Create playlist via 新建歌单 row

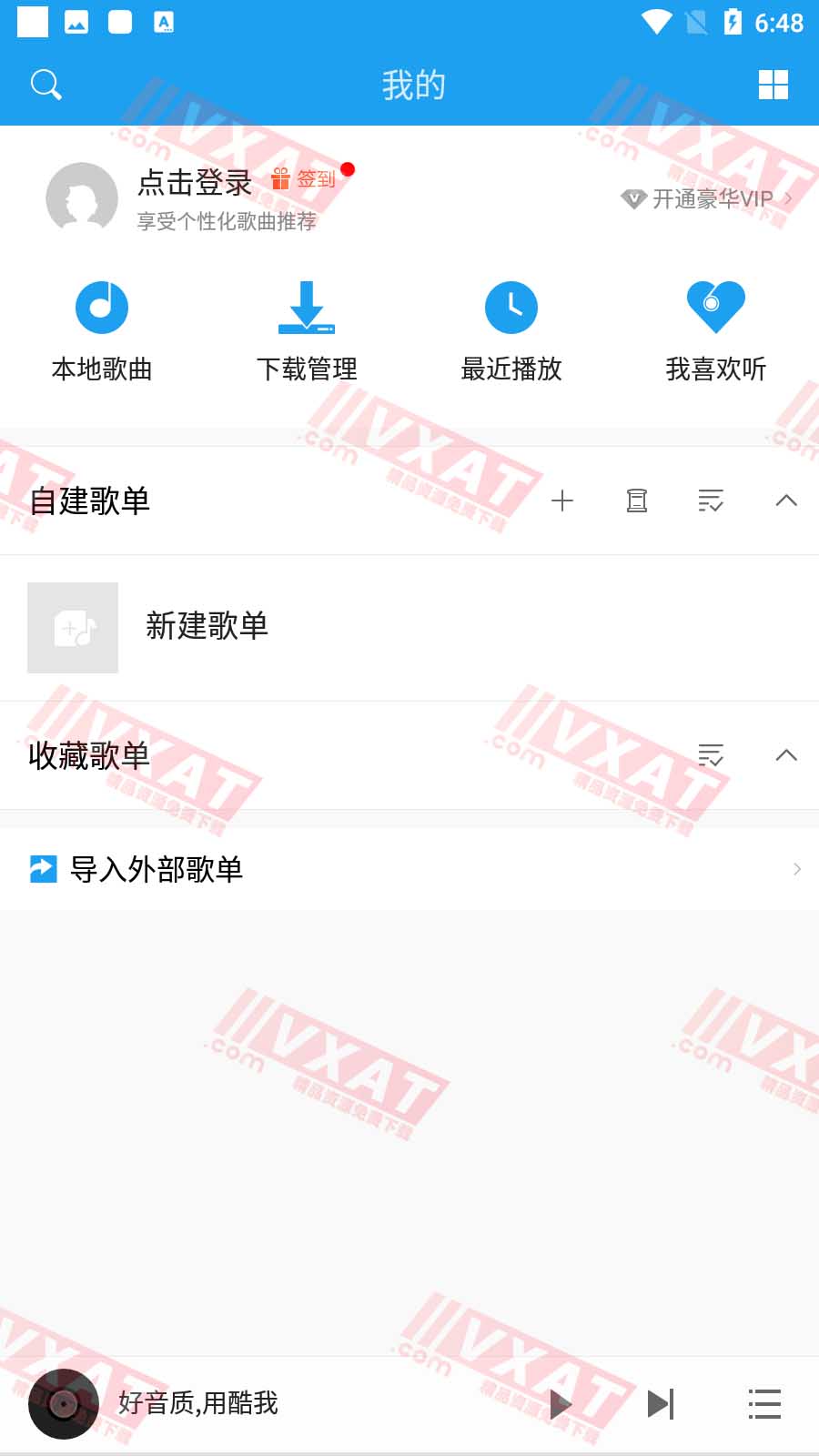click(x=207, y=627)
